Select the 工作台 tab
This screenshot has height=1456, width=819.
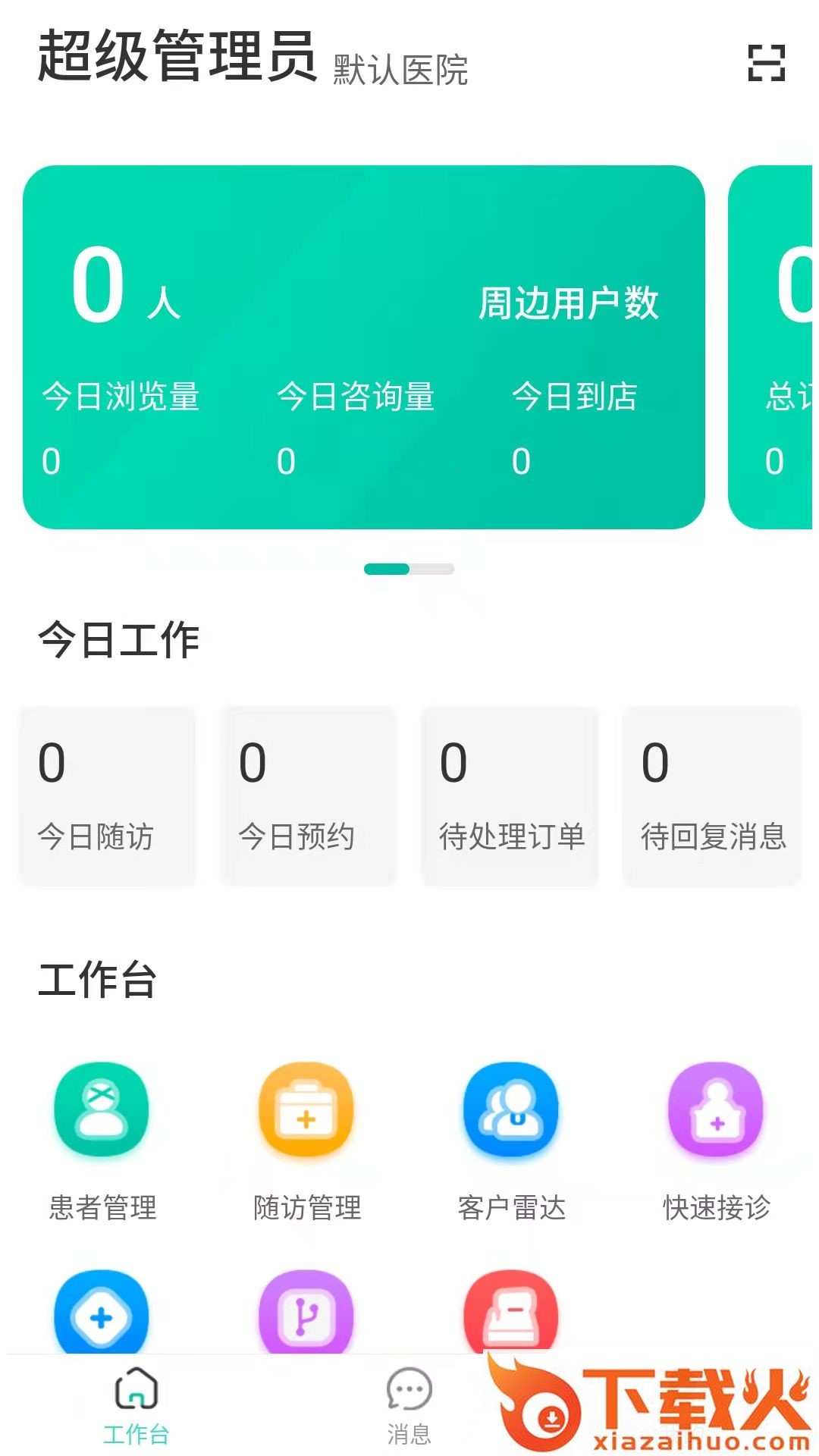(136, 1404)
